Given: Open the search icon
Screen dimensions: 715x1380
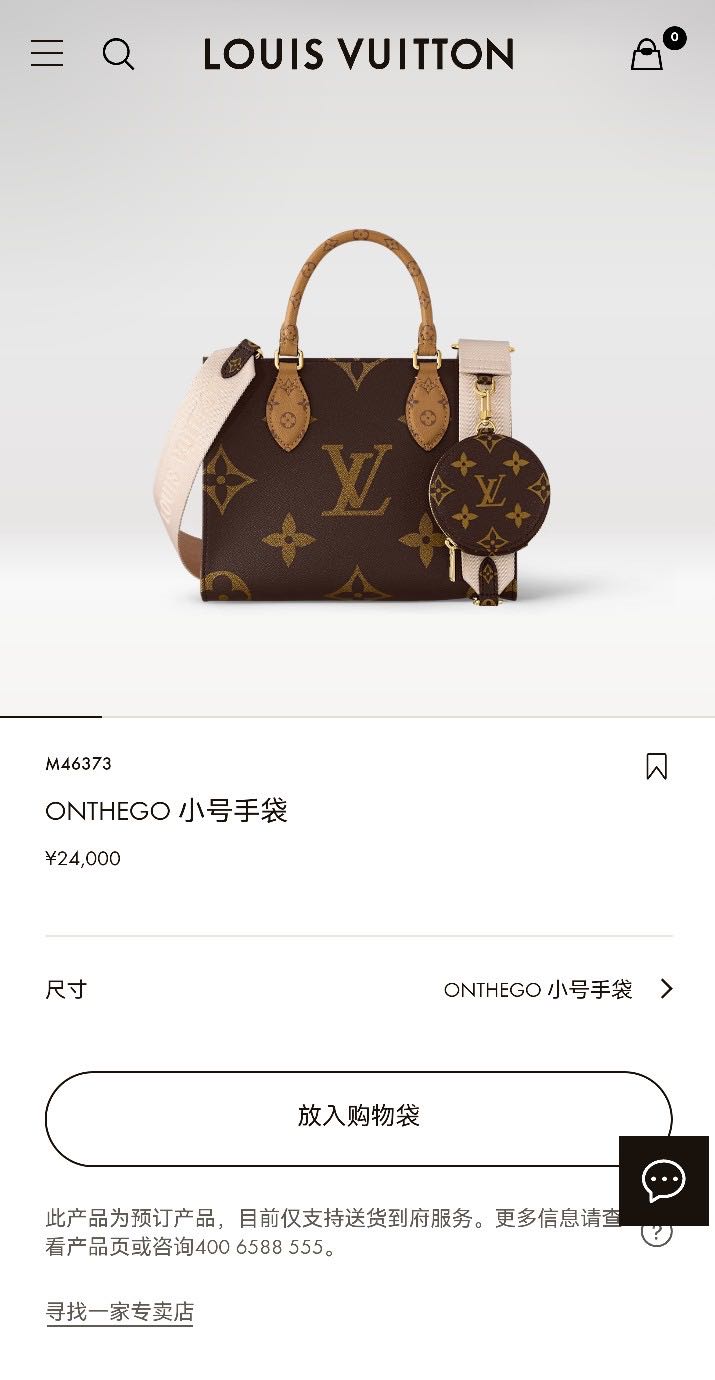Looking at the screenshot, I should coord(118,54).
